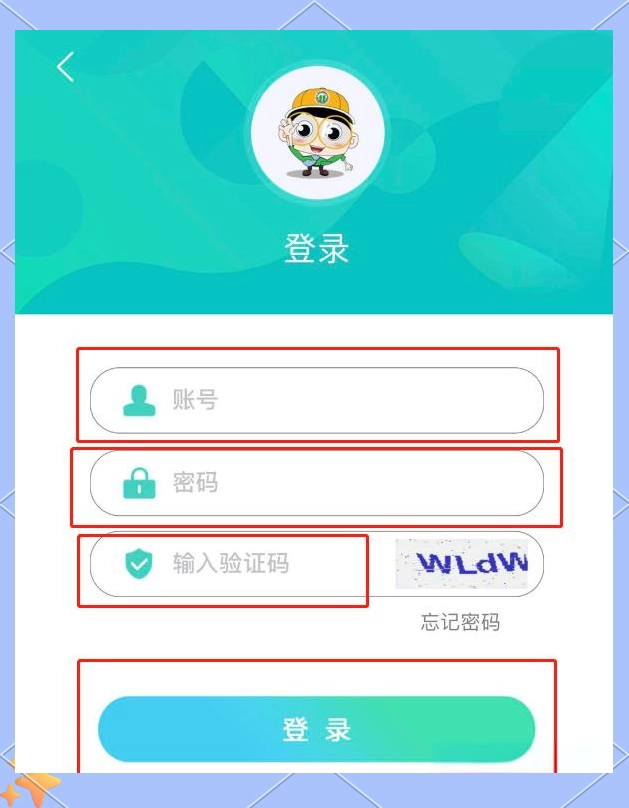The height and width of the screenshot is (808, 629).
Task: Select the 输入验证码 captcha input
Action: [x=240, y=564]
